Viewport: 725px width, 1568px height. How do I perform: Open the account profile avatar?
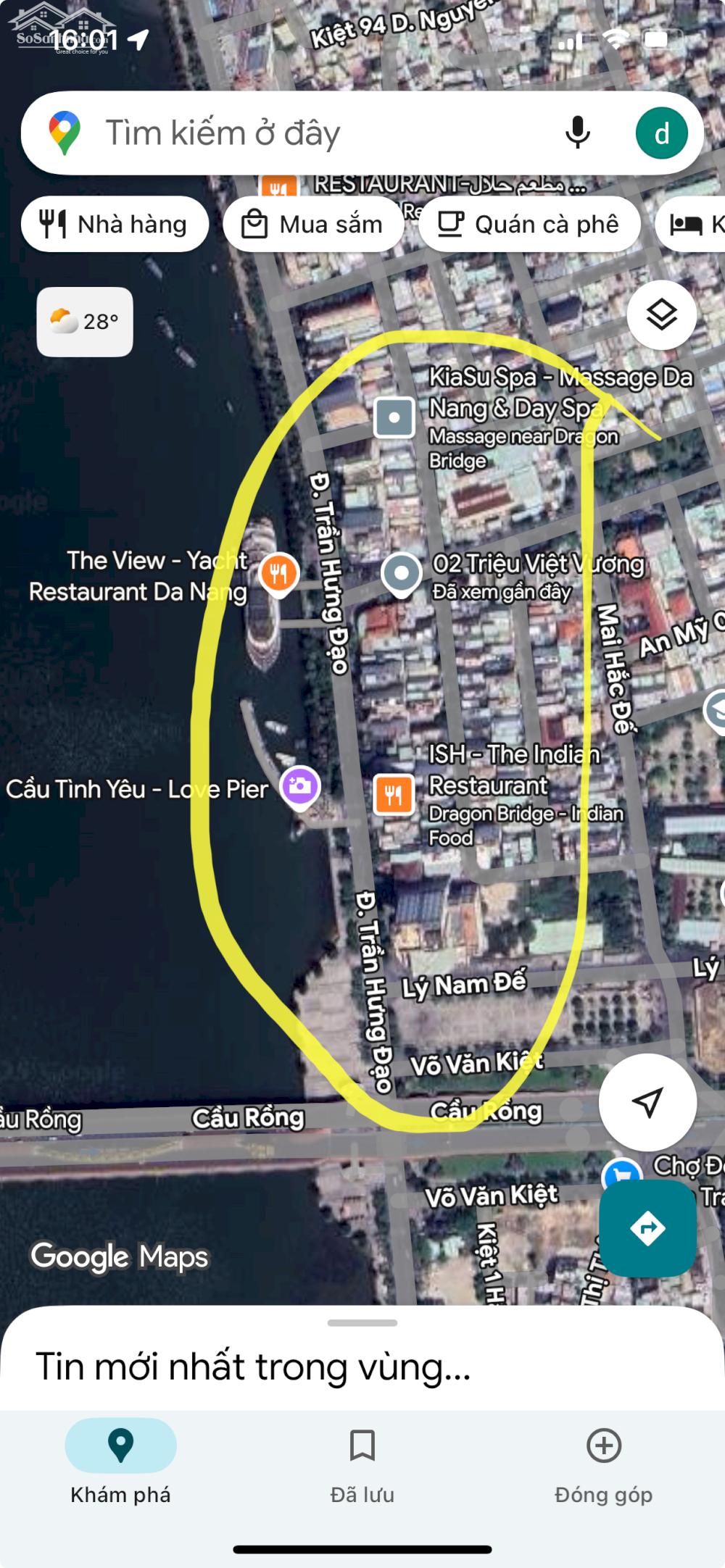tap(661, 133)
